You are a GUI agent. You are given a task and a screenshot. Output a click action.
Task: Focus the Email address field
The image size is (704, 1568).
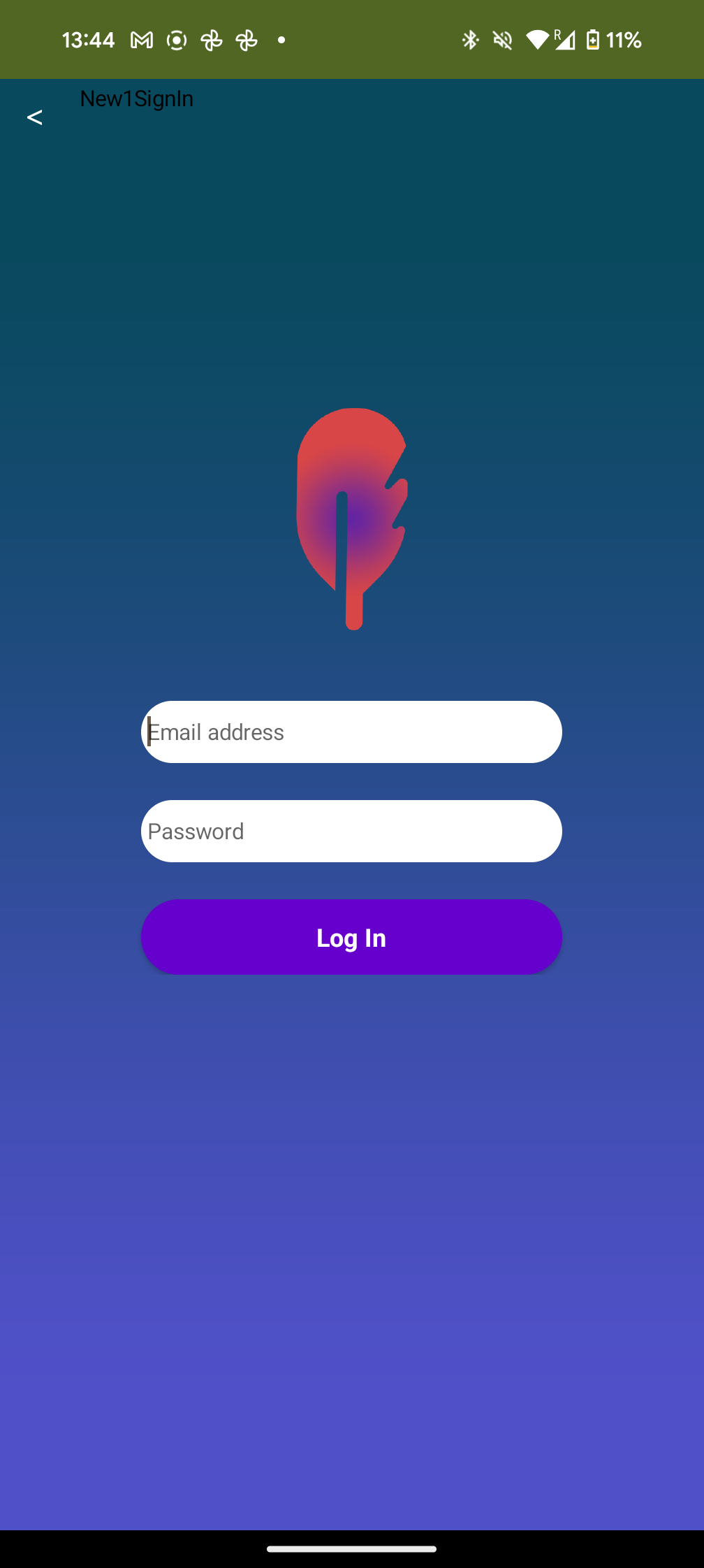tap(351, 732)
